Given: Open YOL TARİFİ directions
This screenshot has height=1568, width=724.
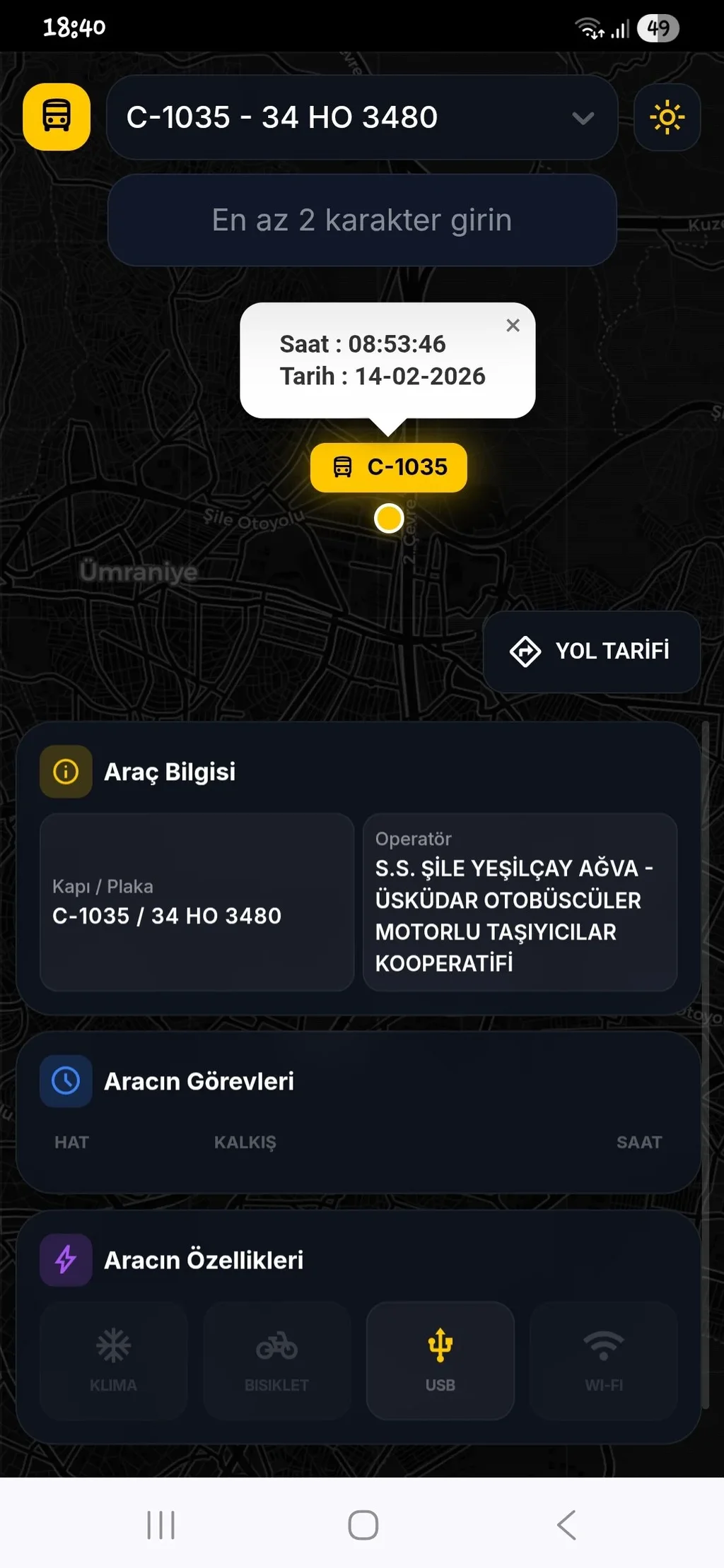Looking at the screenshot, I should click(x=591, y=651).
